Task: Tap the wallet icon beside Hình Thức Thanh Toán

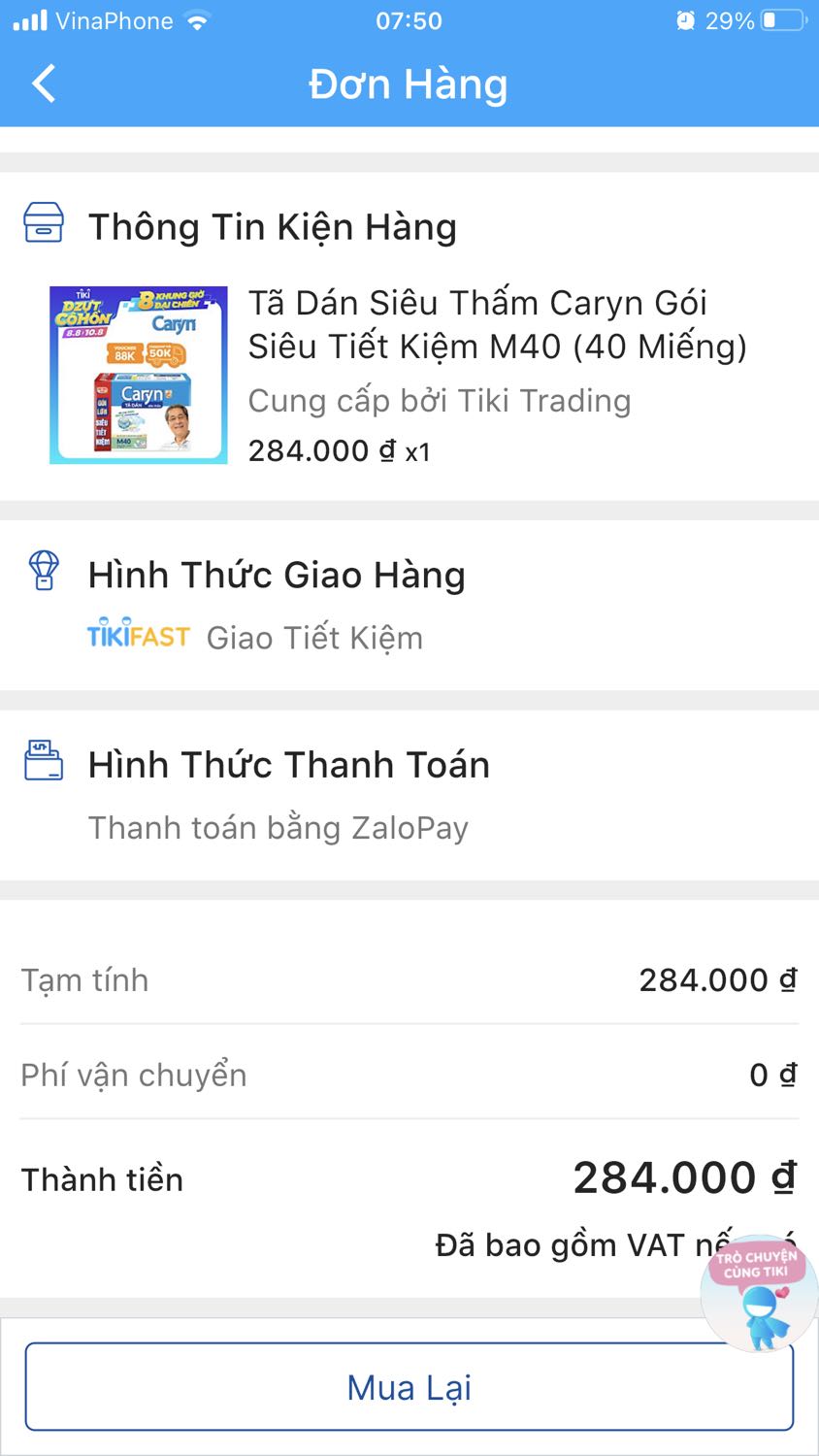Action: pos(43,763)
